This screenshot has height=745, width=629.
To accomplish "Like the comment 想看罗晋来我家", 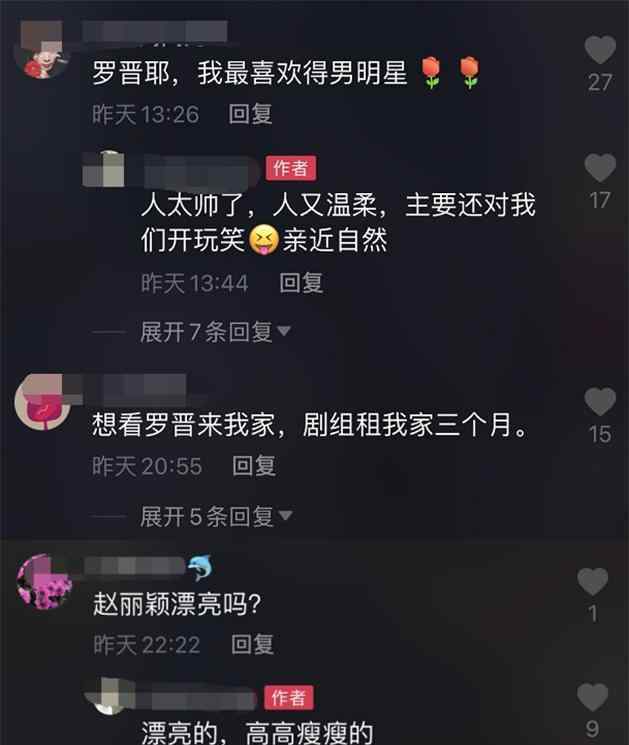I will pos(599,402).
